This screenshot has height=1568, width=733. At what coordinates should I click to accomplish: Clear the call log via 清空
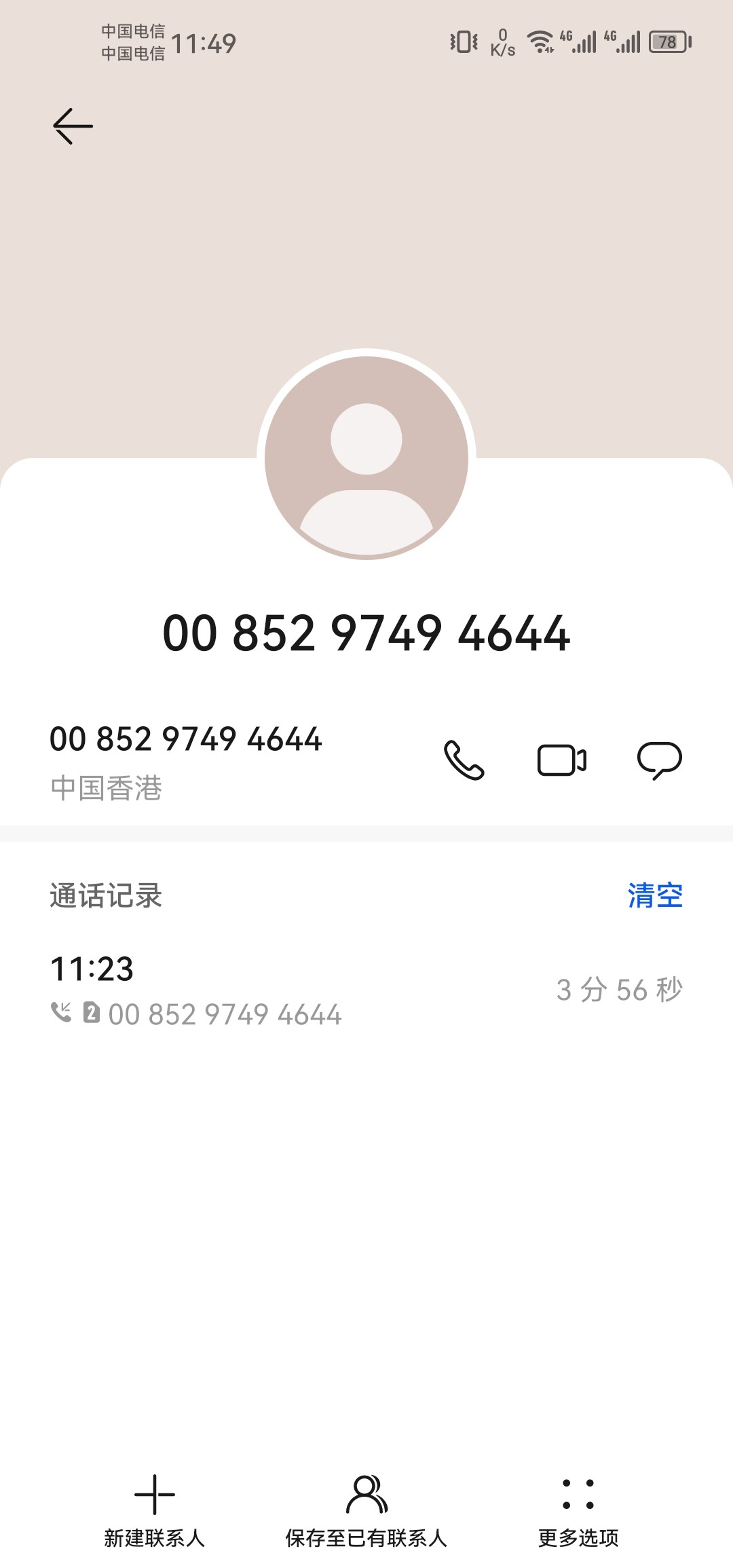tap(655, 895)
